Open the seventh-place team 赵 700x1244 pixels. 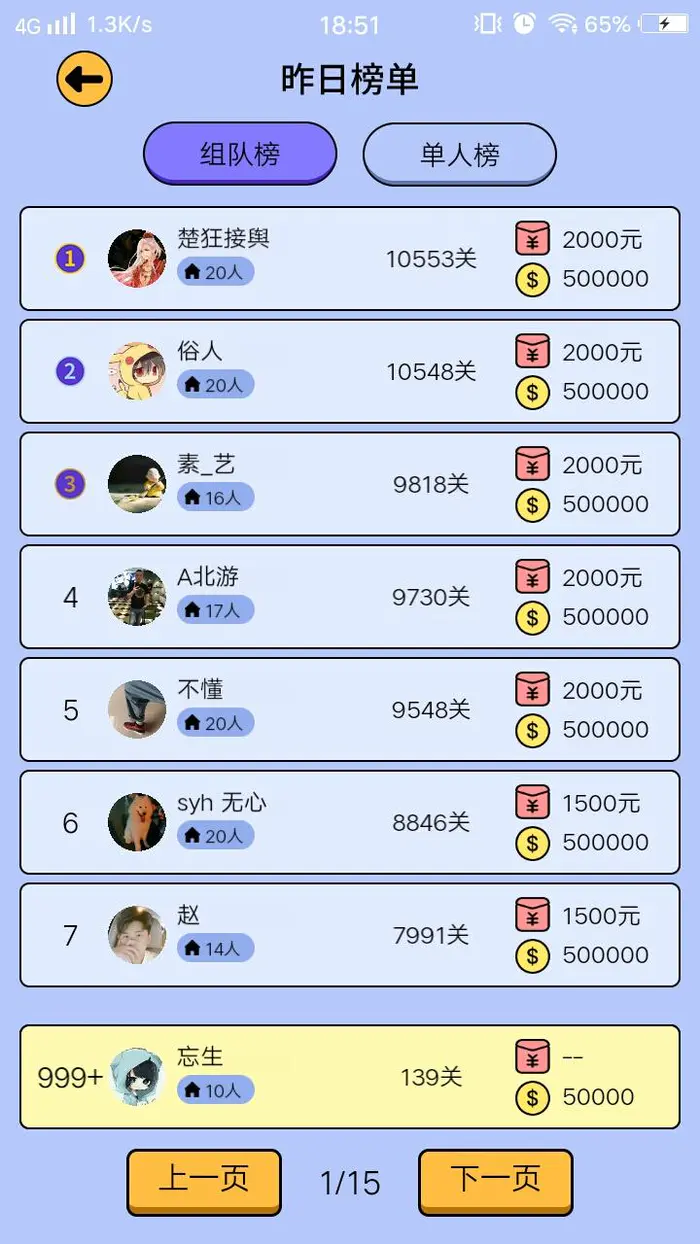coord(349,935)
